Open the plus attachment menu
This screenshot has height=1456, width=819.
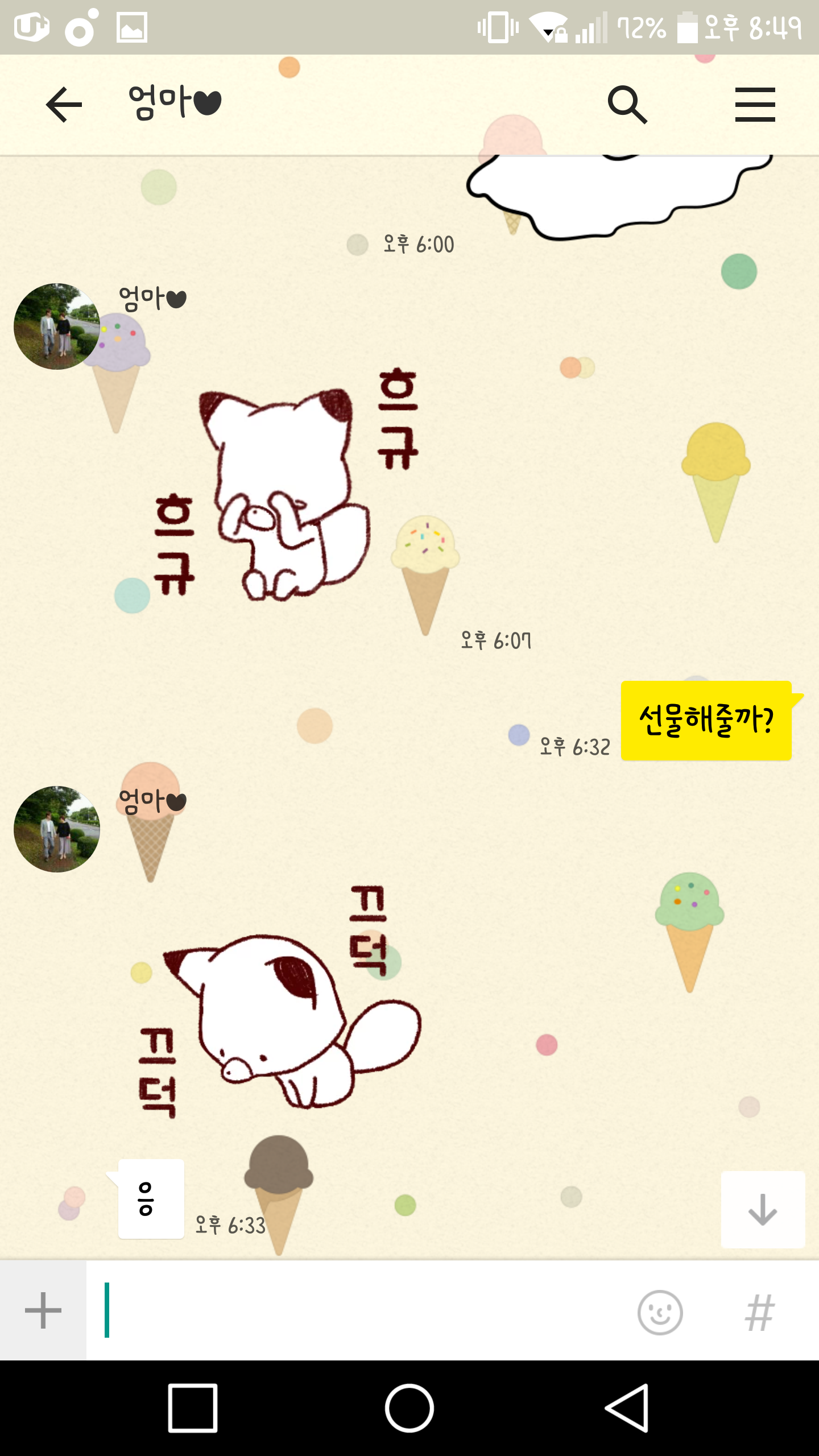pos(43,1310)
